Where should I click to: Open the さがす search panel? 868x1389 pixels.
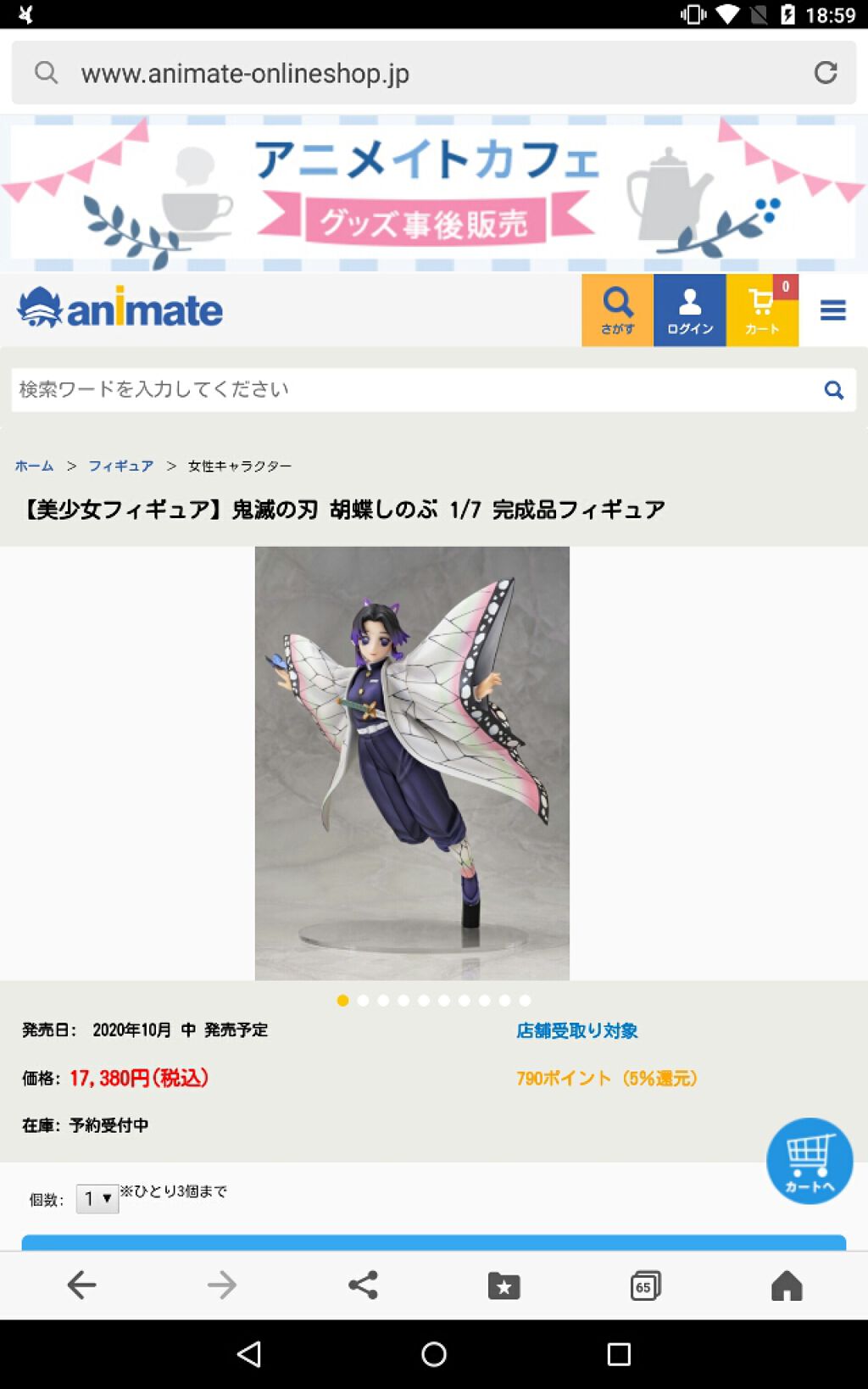point(618,310)
